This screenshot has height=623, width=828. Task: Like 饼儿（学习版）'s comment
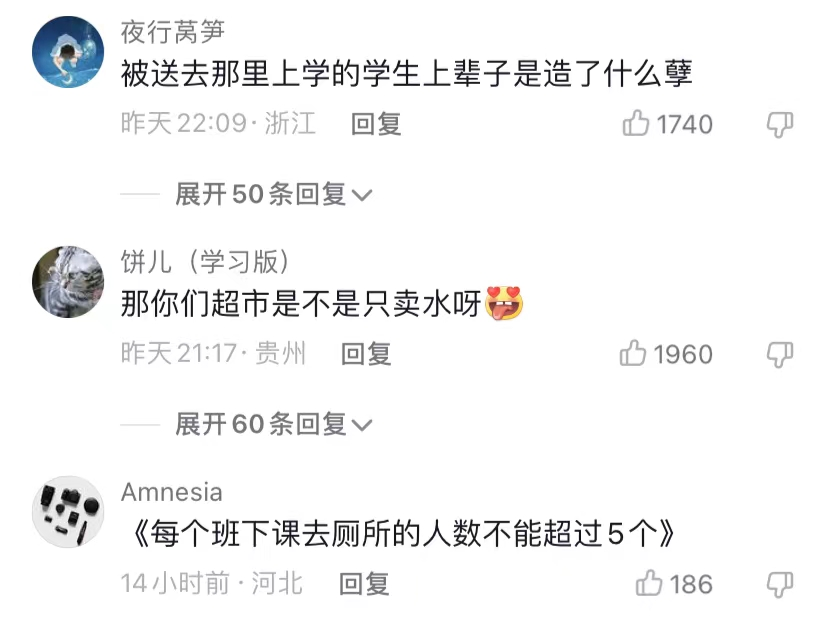coord(634,354)
